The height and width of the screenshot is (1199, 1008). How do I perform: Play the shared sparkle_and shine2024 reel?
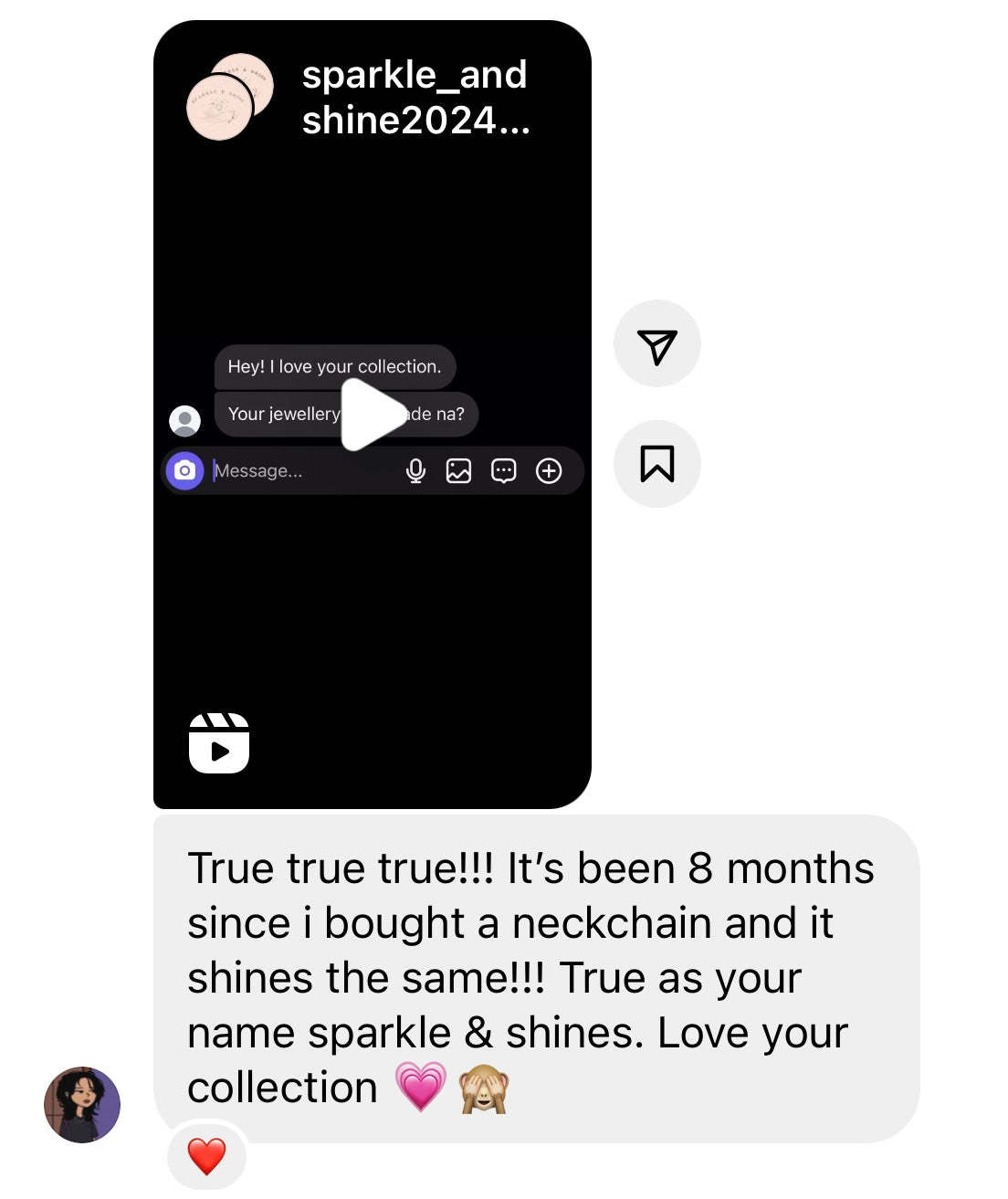[x=372, y=415]
